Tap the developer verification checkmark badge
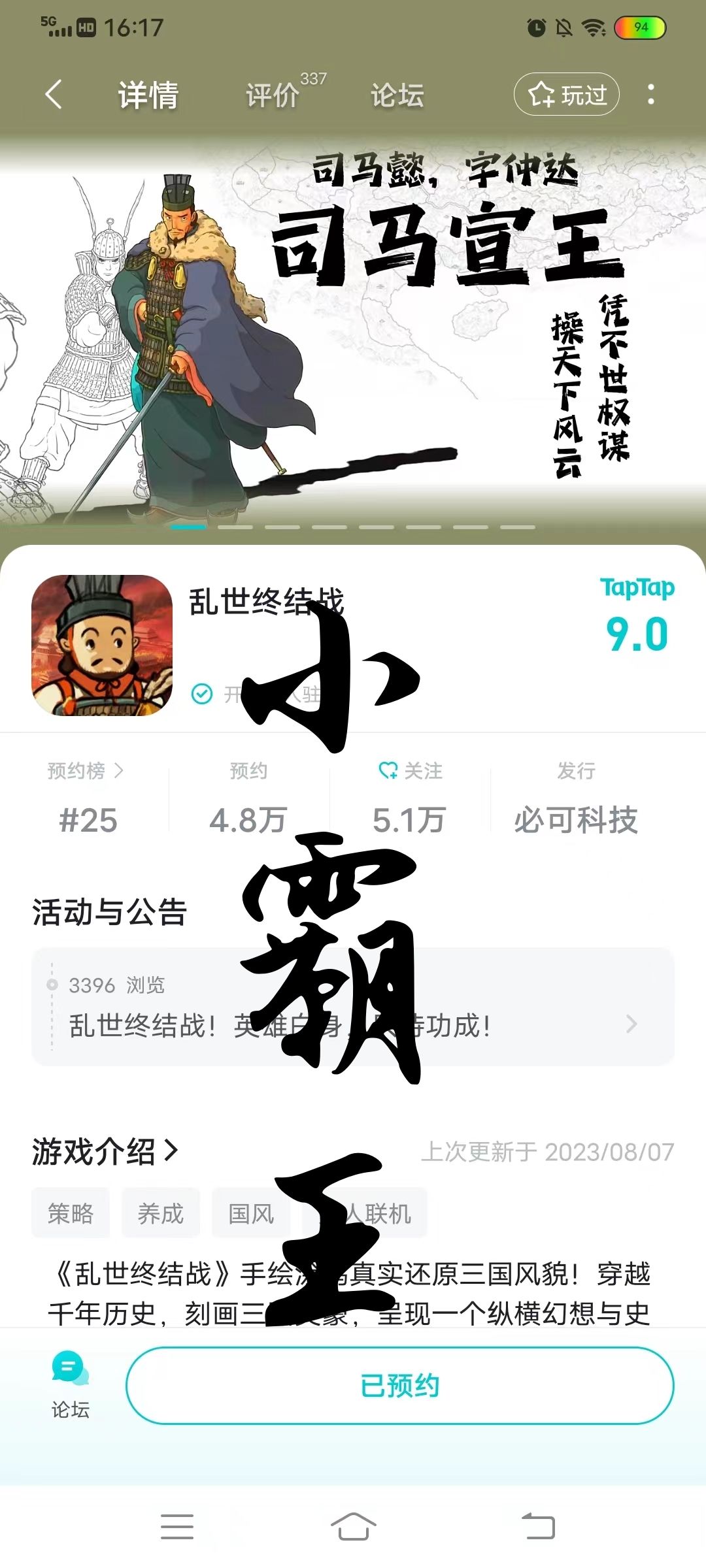The width and height of the screenshot is (706, 1568). coord(203,694)
